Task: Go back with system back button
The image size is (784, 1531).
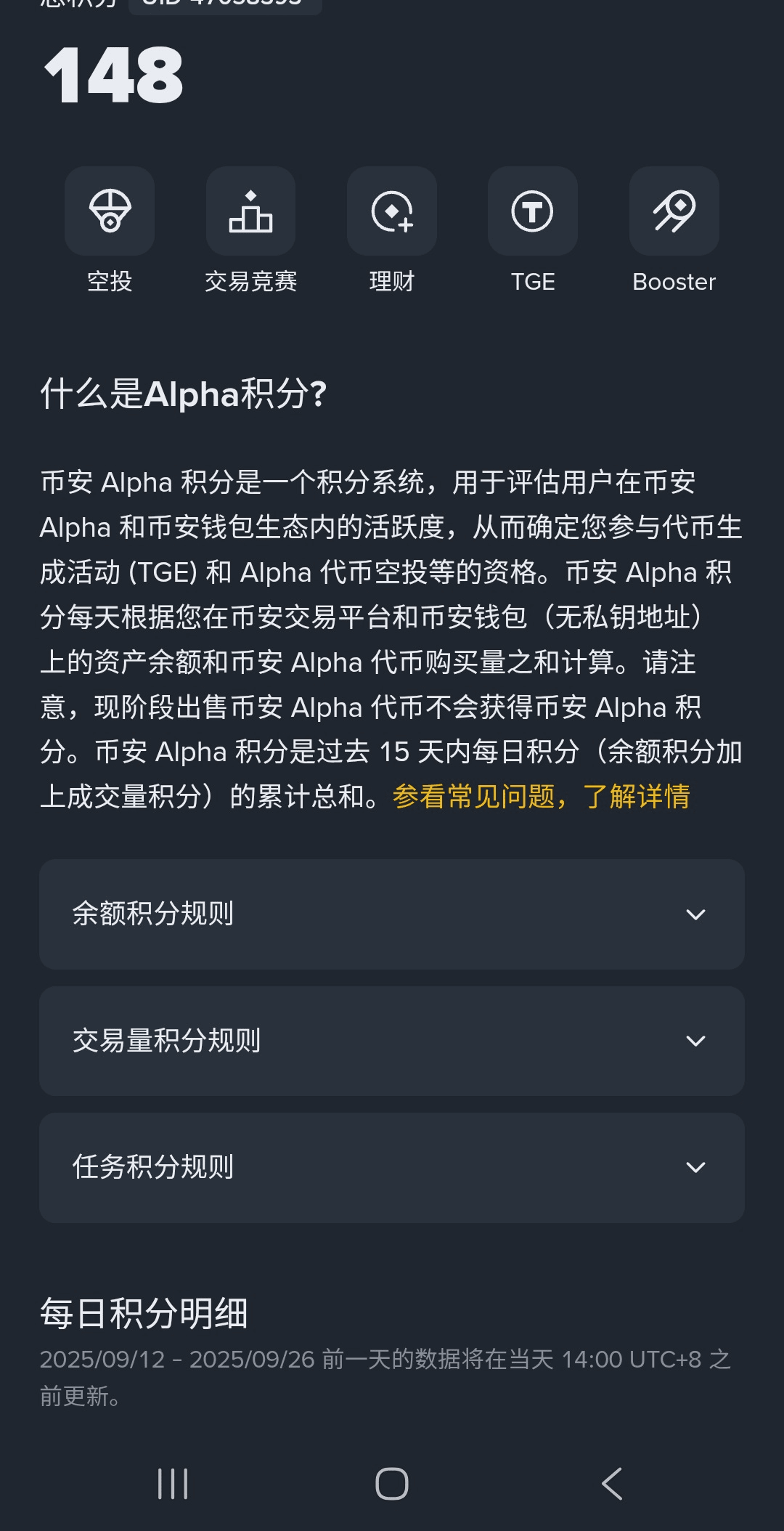Action: [x=612, y=1484]
